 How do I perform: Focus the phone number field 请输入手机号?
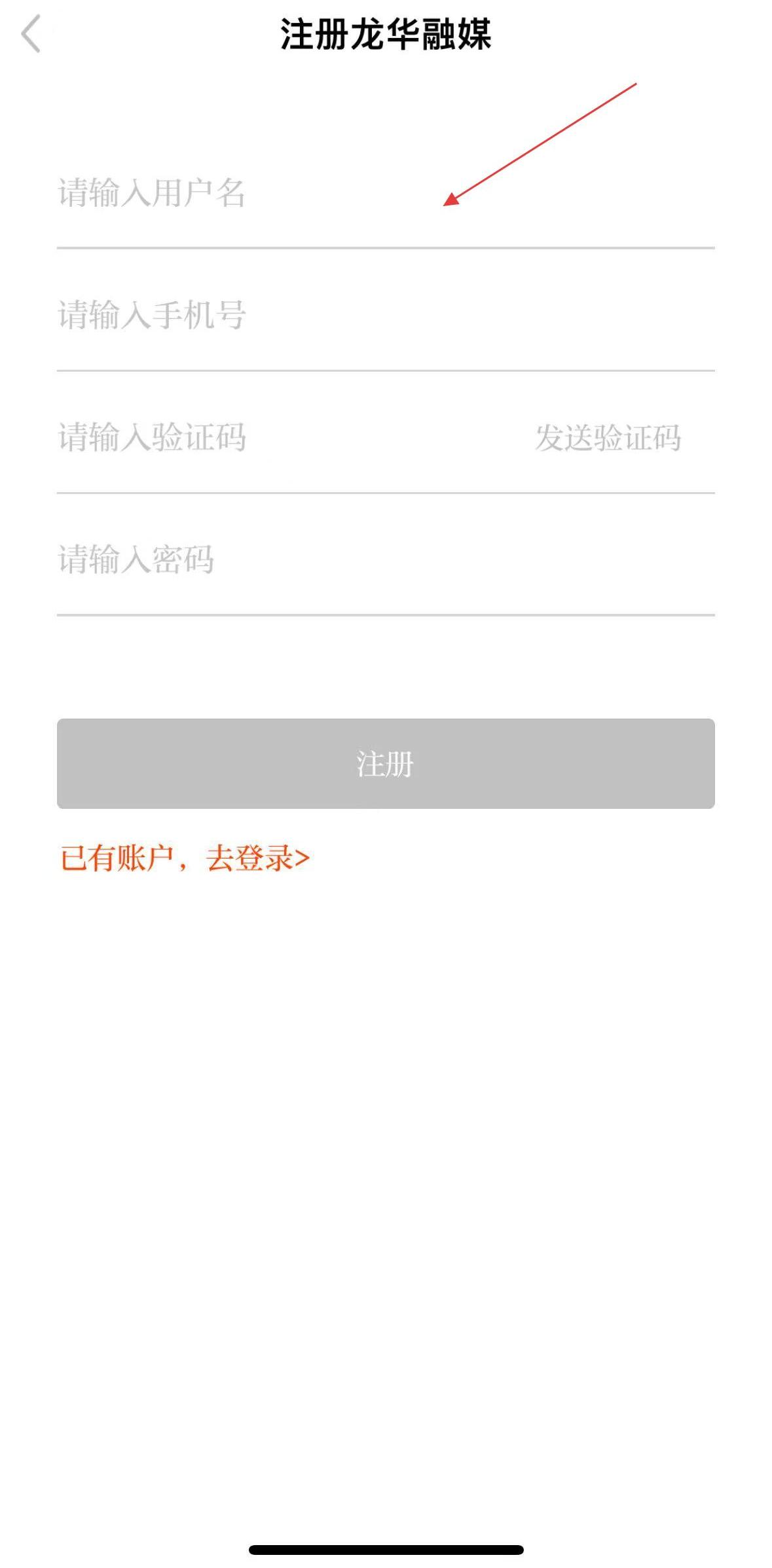pyautogui.click(x=386, y=315)
